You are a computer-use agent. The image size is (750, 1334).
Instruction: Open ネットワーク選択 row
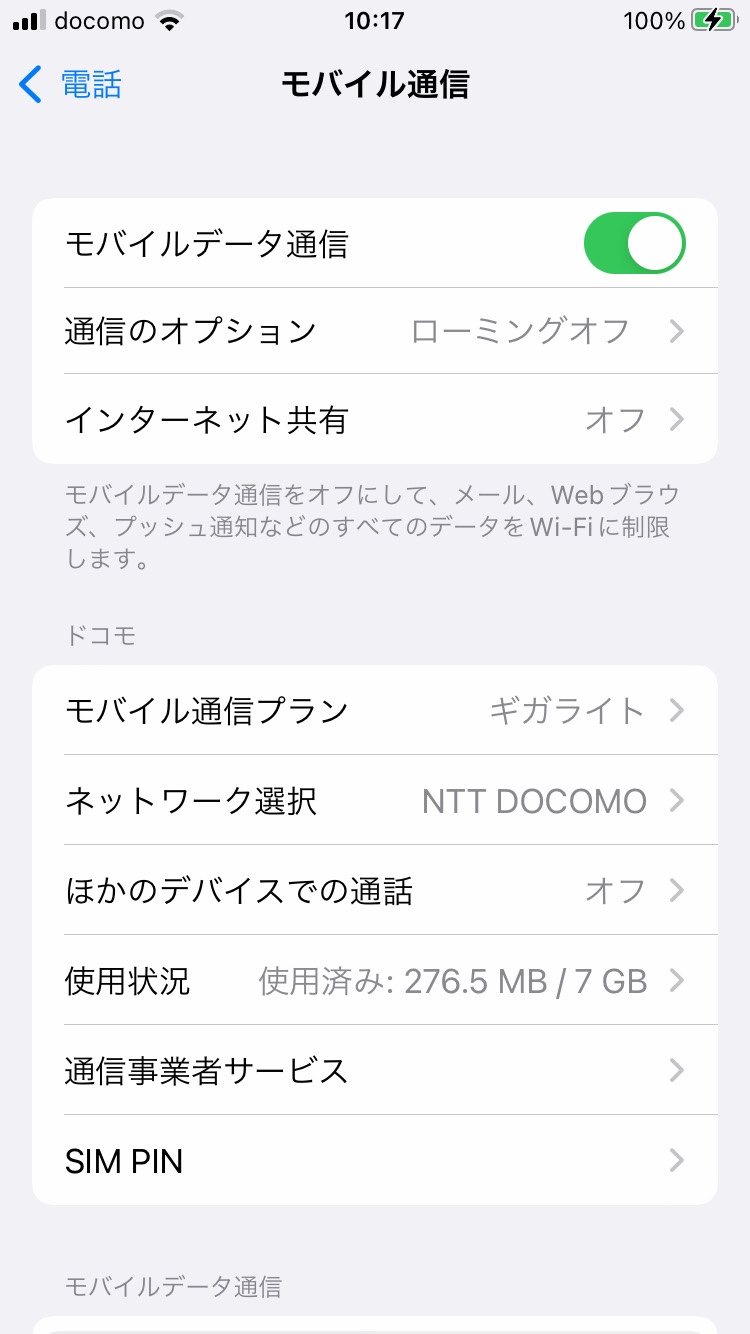click(375, 801)
